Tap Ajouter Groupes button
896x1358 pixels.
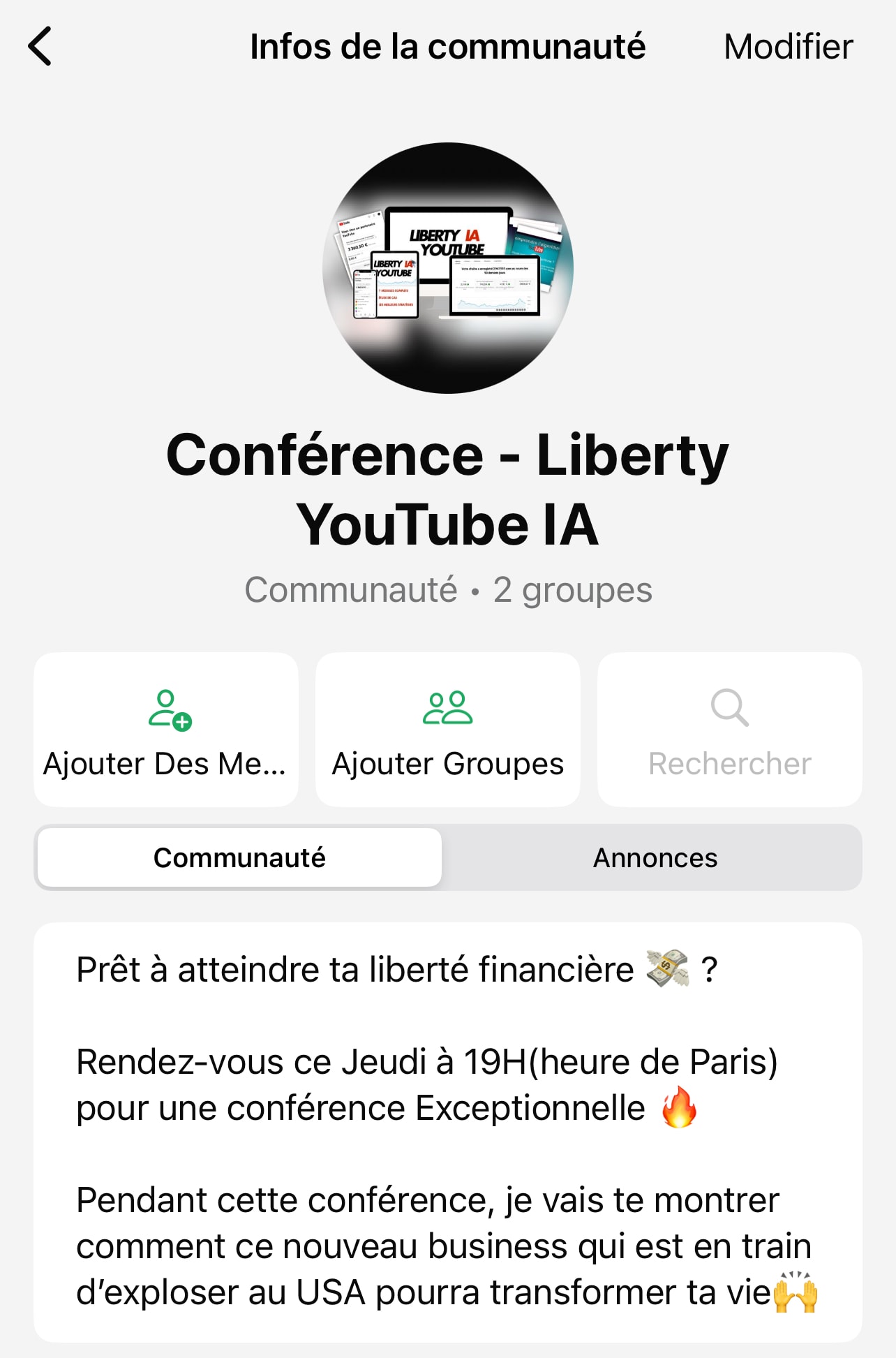[448, 730]
